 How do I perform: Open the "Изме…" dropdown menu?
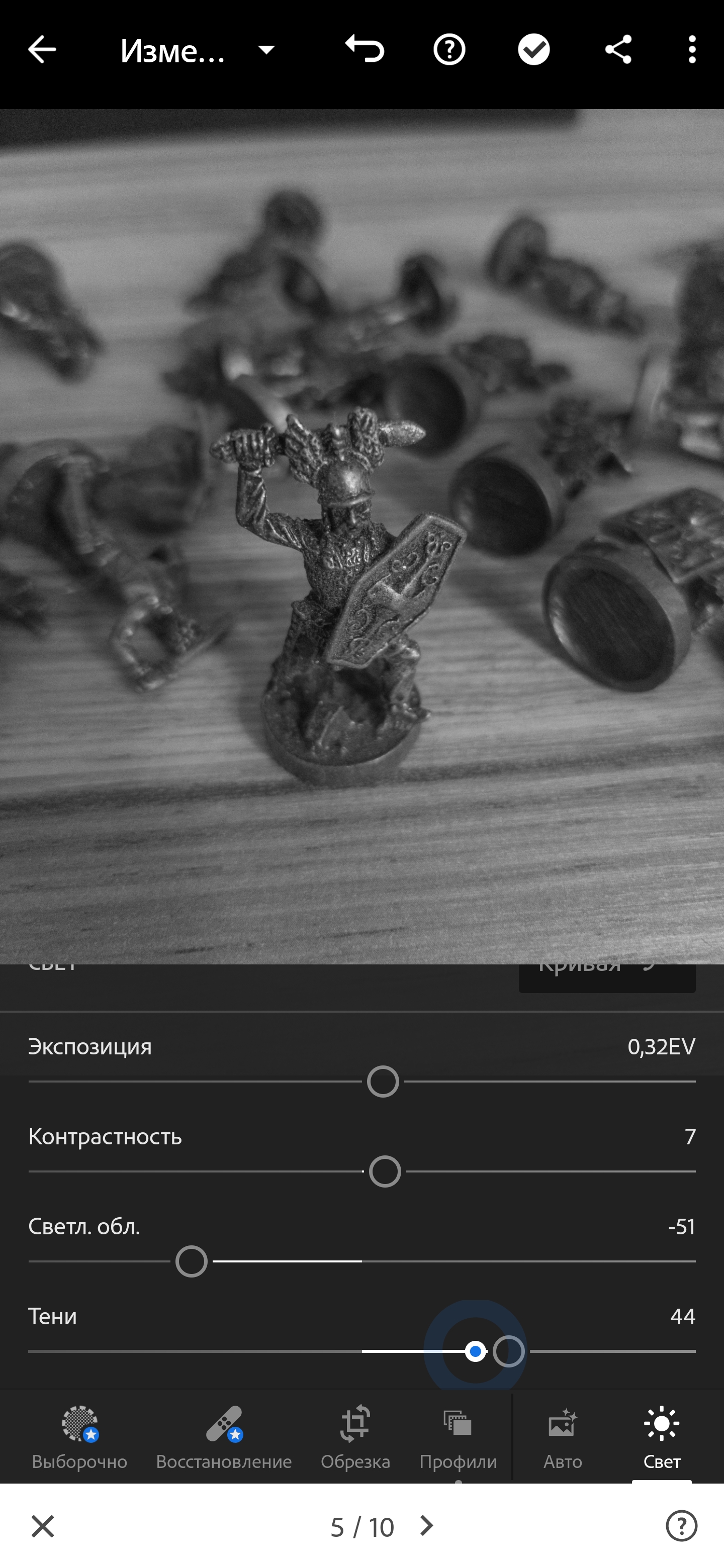[x=266, y=50]
